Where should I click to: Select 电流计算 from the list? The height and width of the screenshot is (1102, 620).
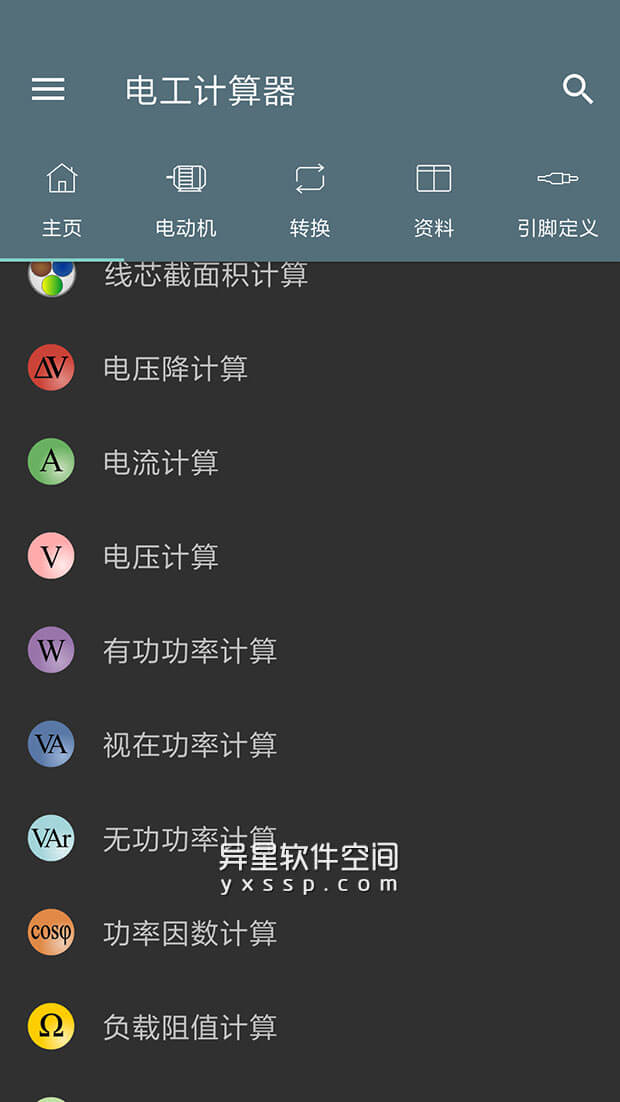pyautogui.click(x=161, y=462)
